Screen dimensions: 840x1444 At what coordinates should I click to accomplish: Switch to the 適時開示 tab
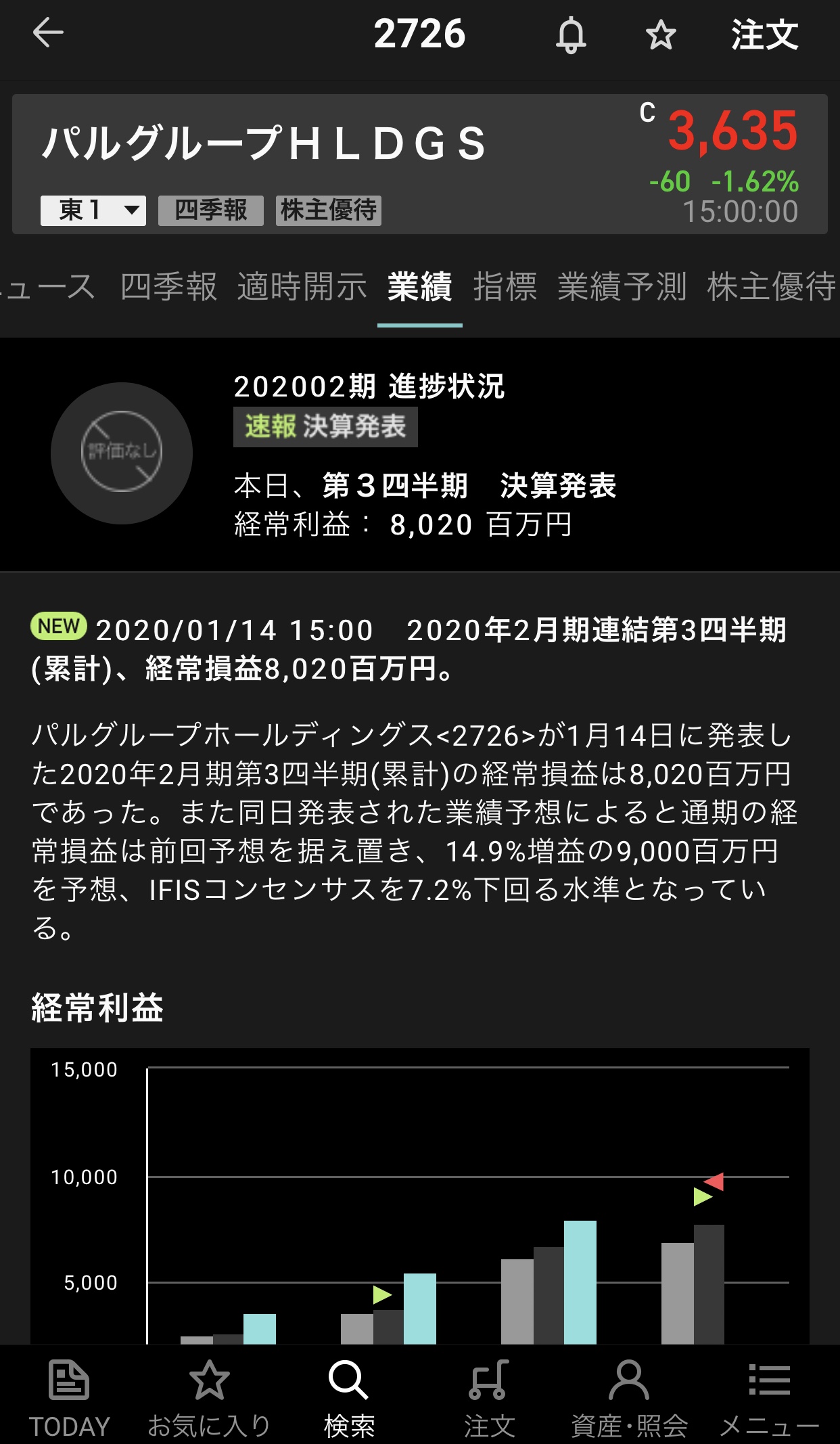[302, 287]
